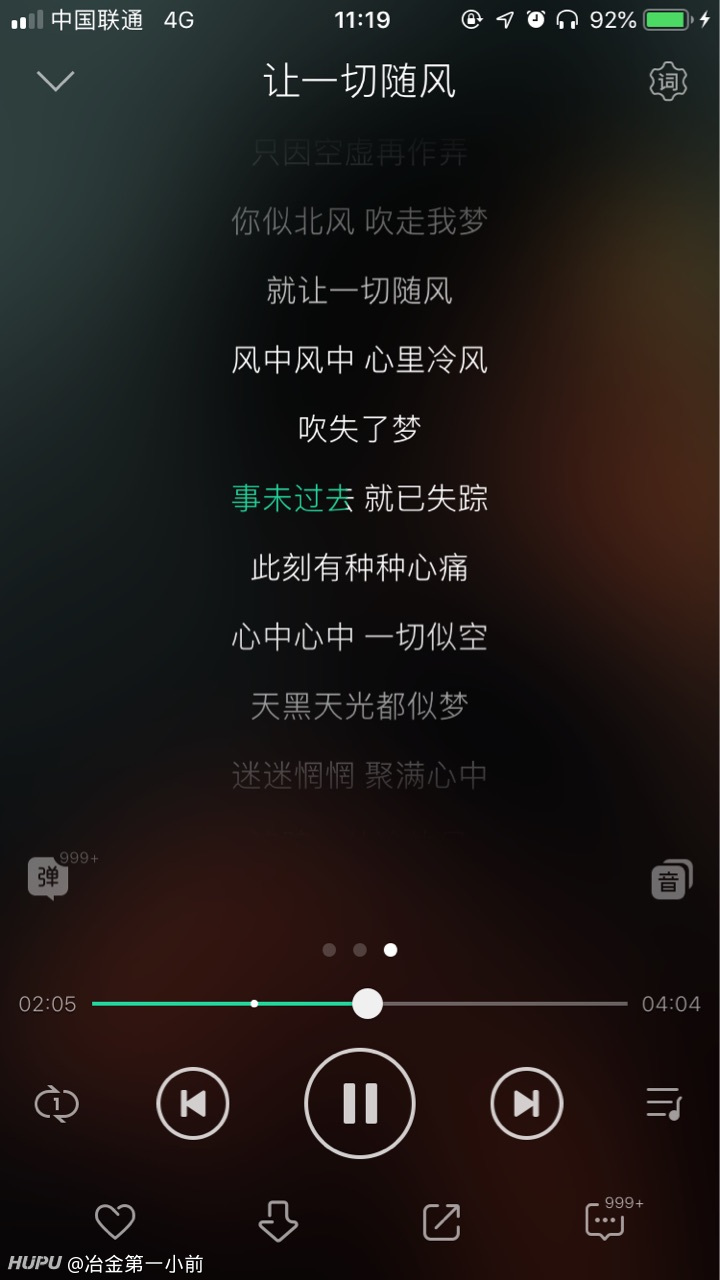
Task: Share this song
Action: (441, 1221)
